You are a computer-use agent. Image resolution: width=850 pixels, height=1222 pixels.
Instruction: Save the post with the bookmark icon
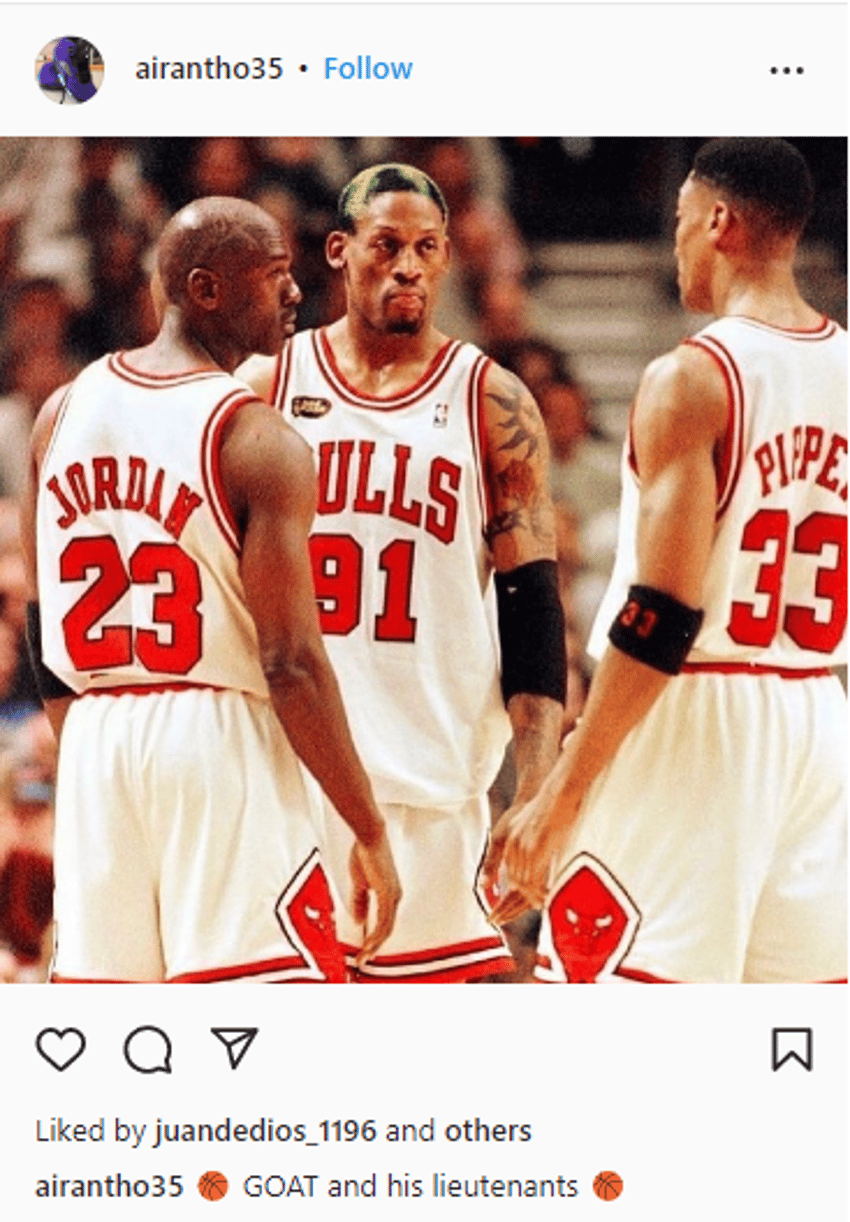[x=791, y=1047]
